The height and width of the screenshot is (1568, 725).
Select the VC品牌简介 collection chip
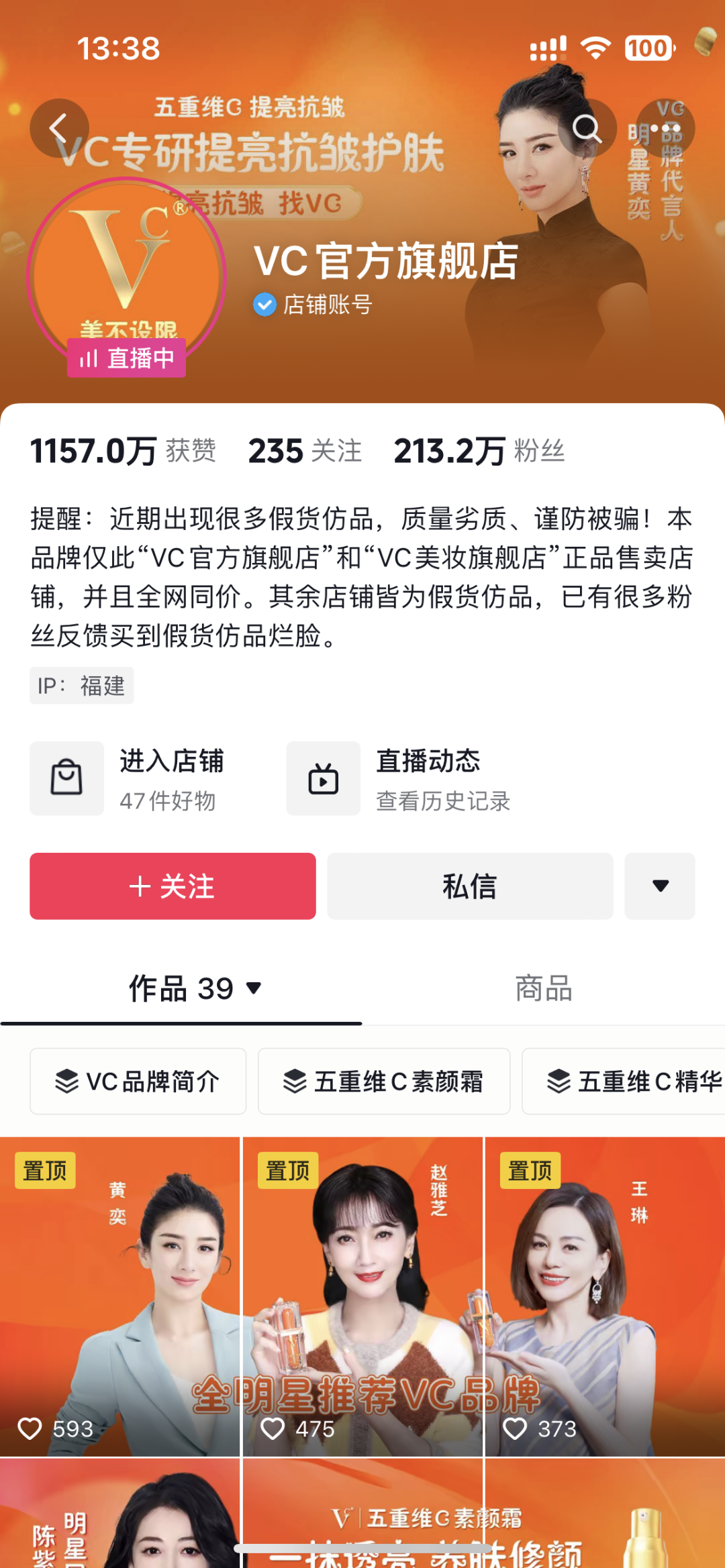138,1082
